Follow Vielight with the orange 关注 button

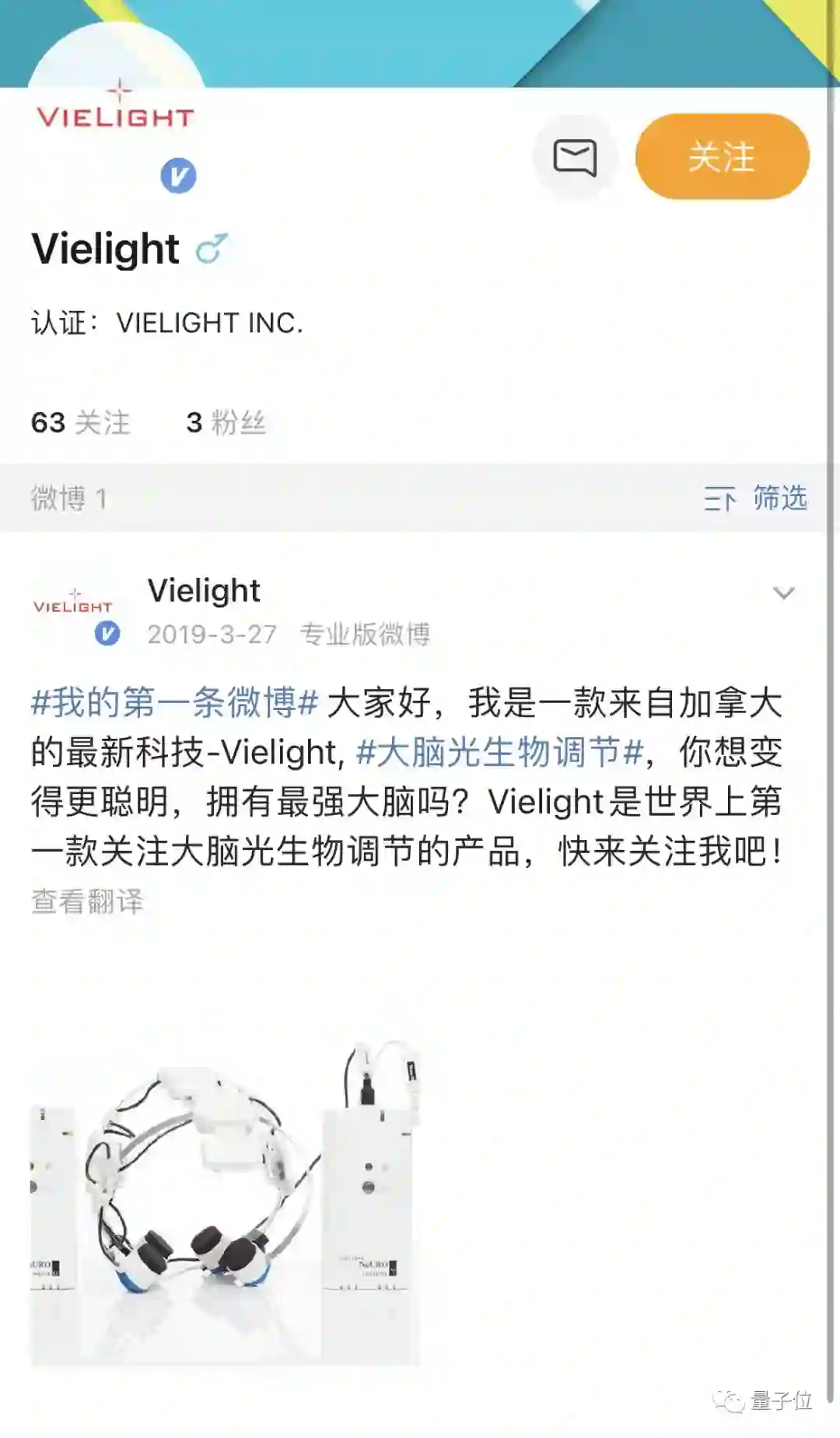(x=722, y=157)
